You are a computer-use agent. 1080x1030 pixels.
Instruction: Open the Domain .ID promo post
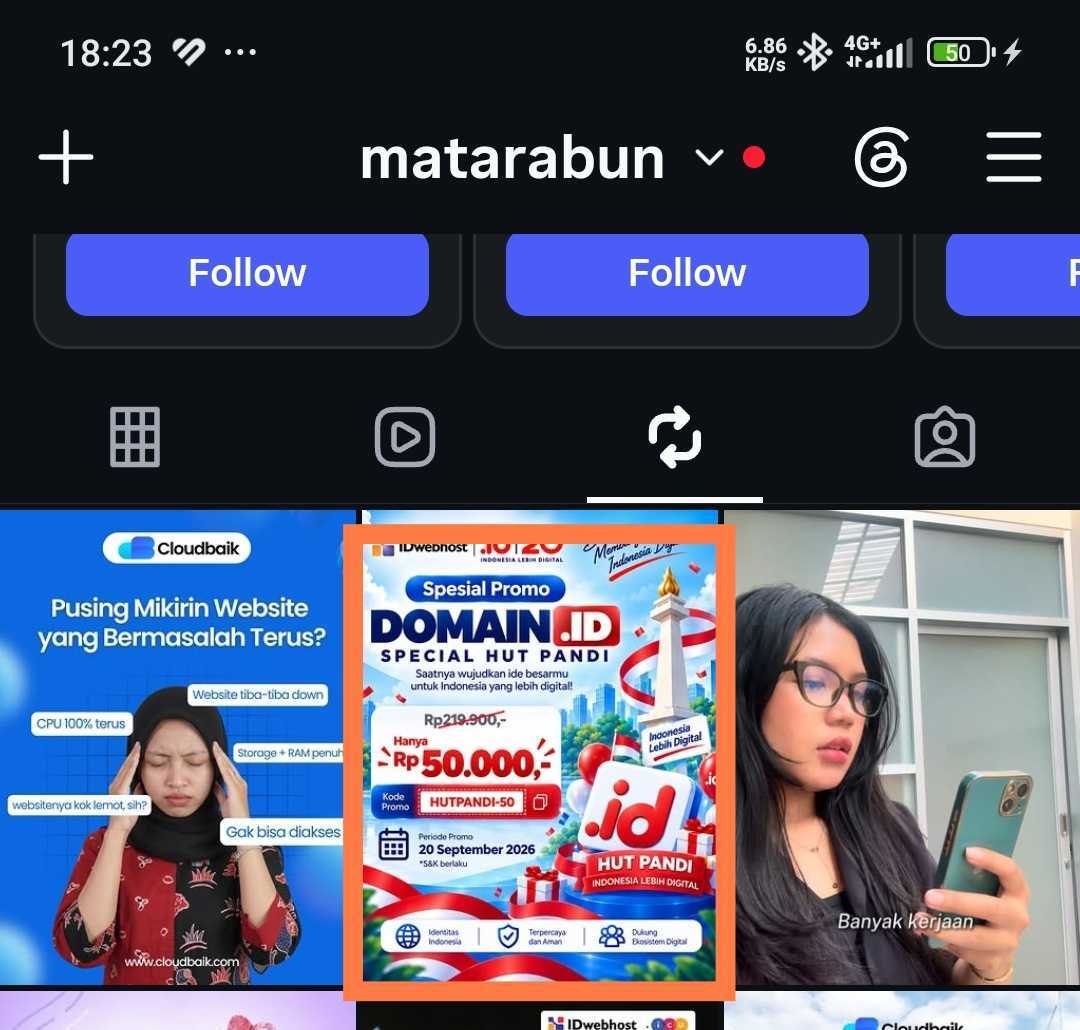click(539, 762)
